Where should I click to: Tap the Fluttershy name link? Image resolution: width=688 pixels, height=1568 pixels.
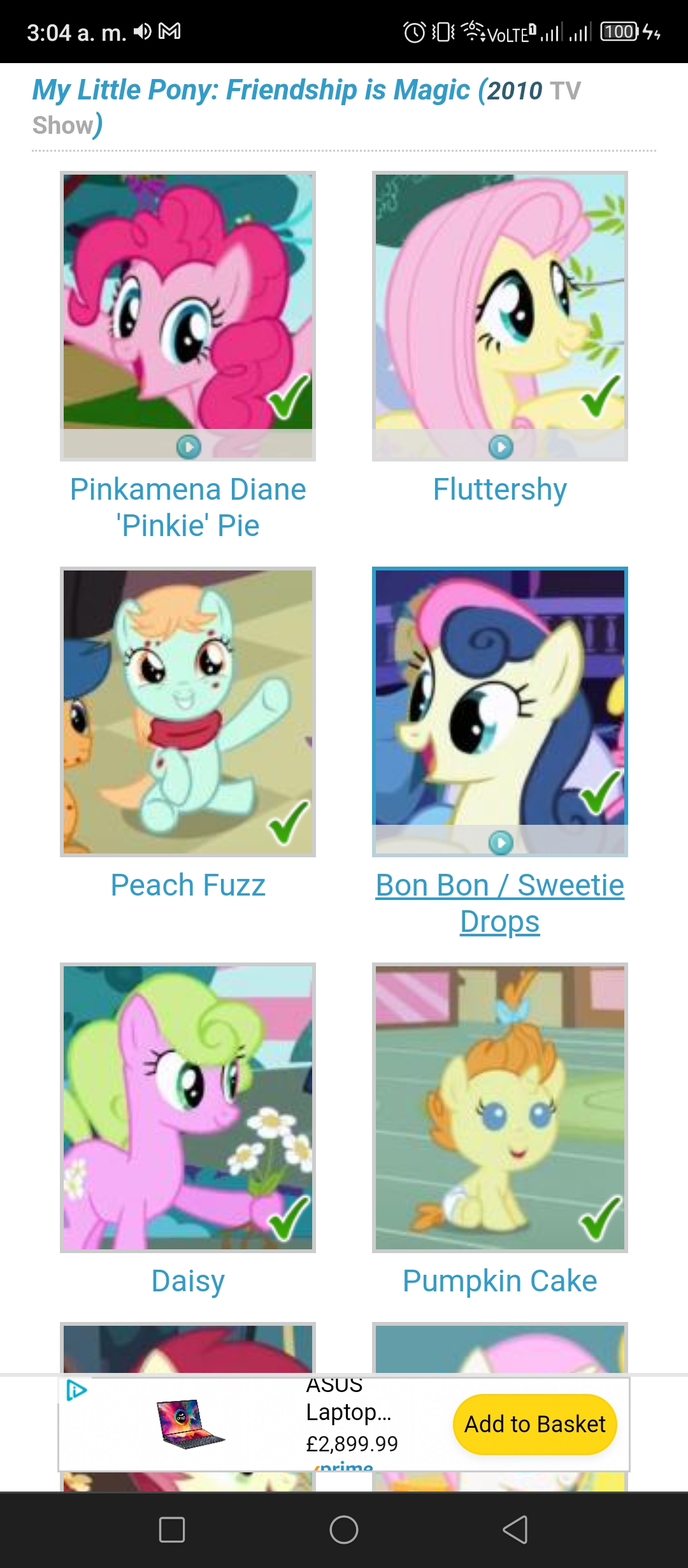point(500,490)
